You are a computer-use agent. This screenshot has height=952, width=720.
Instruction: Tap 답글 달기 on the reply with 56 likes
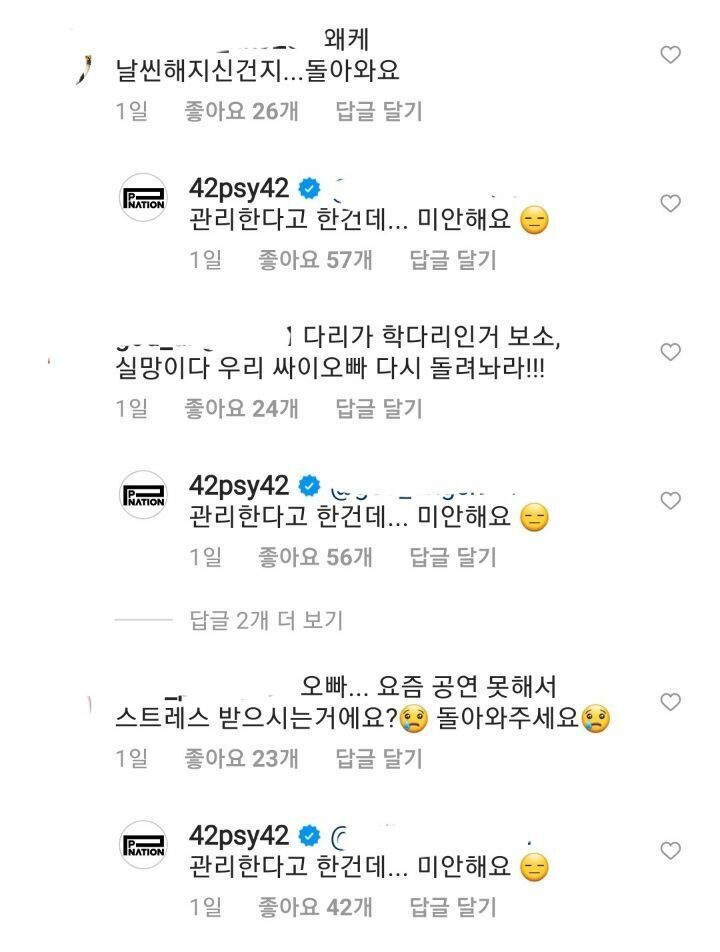pyautogui.click(x=453, y=557)
